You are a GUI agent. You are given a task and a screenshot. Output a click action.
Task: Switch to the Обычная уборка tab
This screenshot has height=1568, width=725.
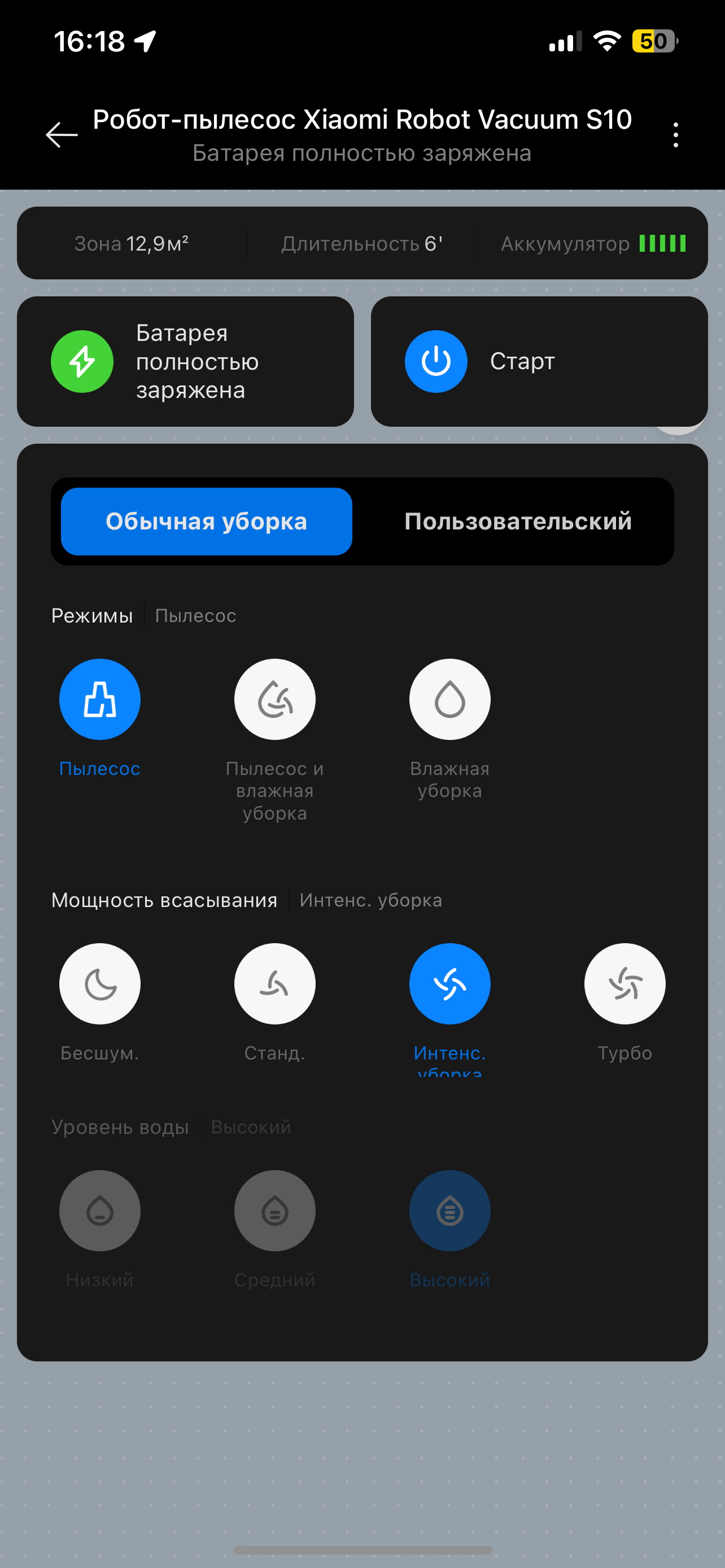[x=206, y=522]
